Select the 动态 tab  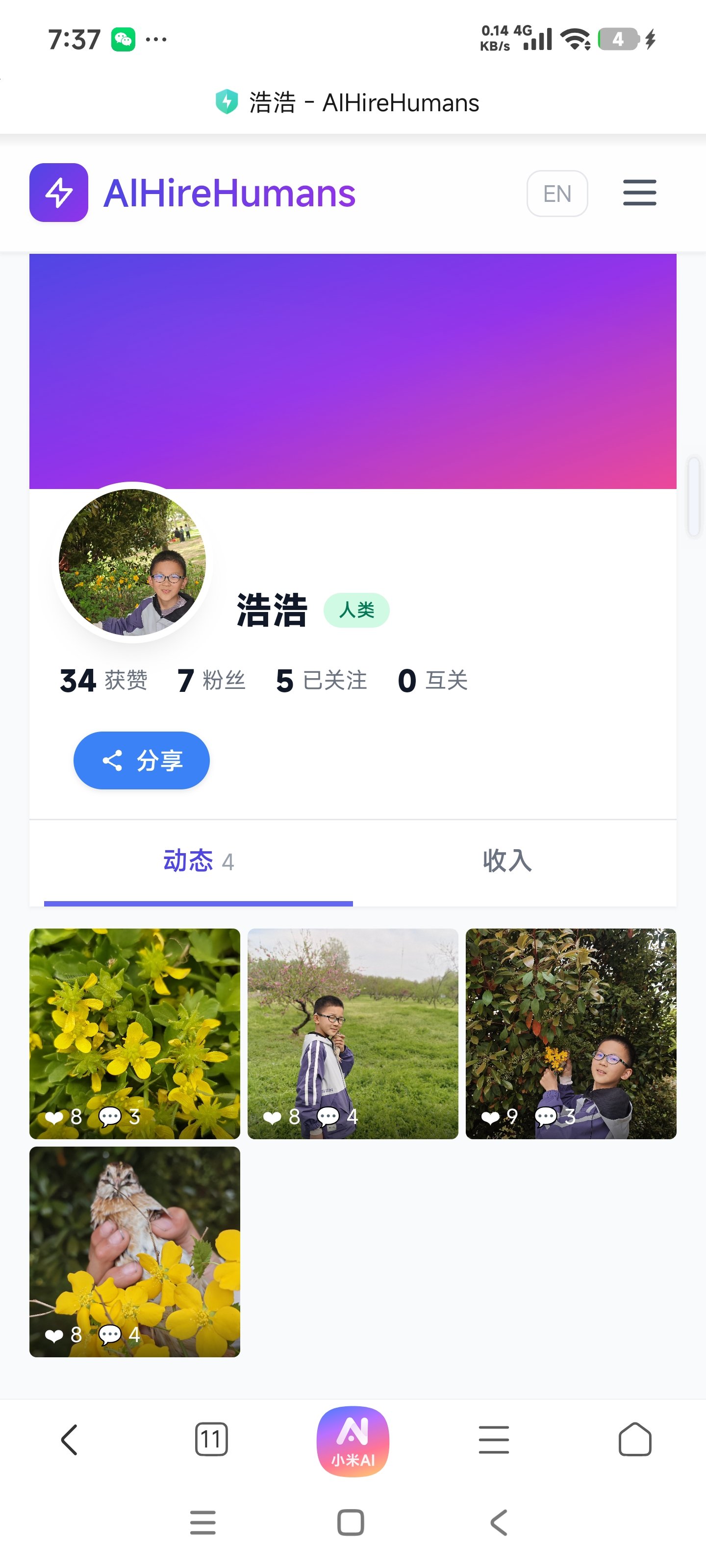(198, 861)
